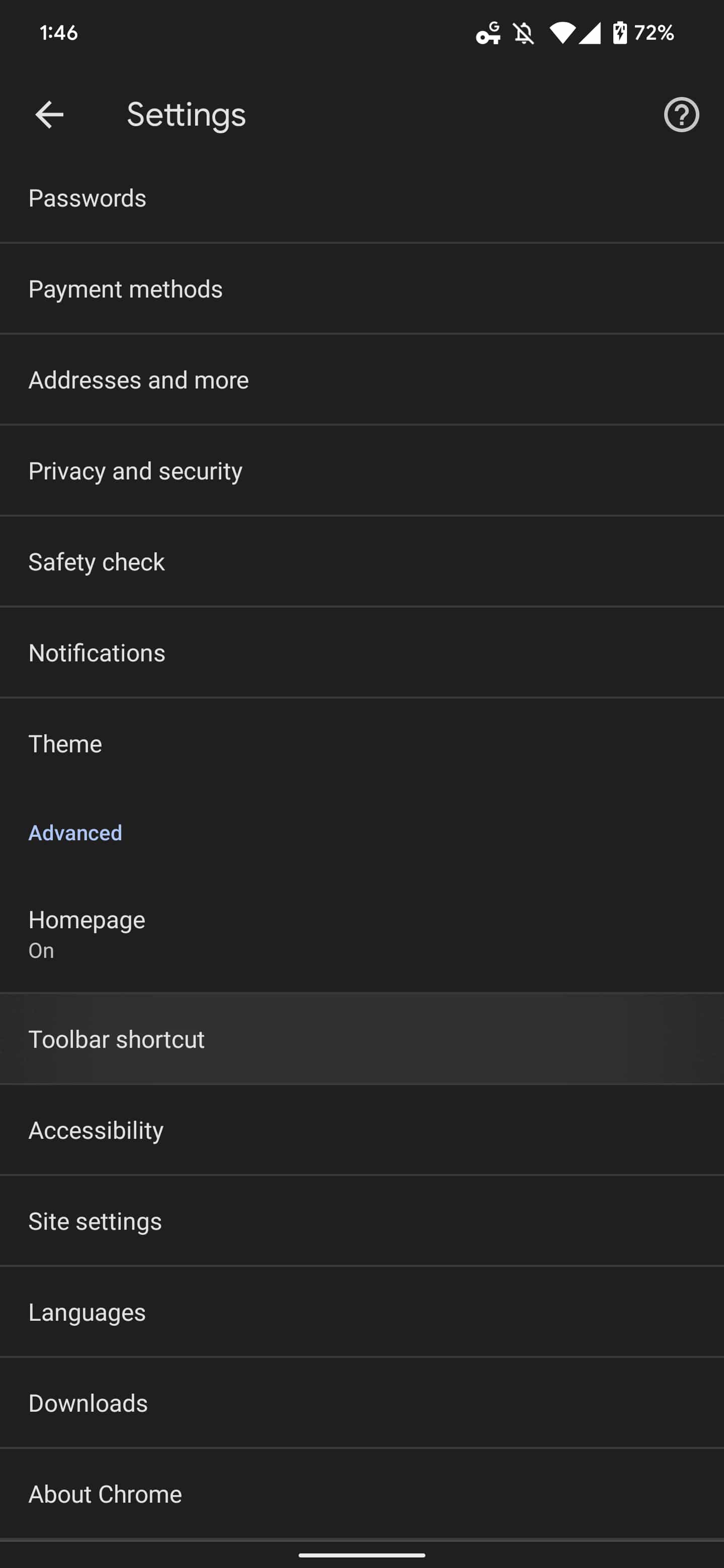724x1568 pixels.
Task: Open Payment methods
Action: 361,288
